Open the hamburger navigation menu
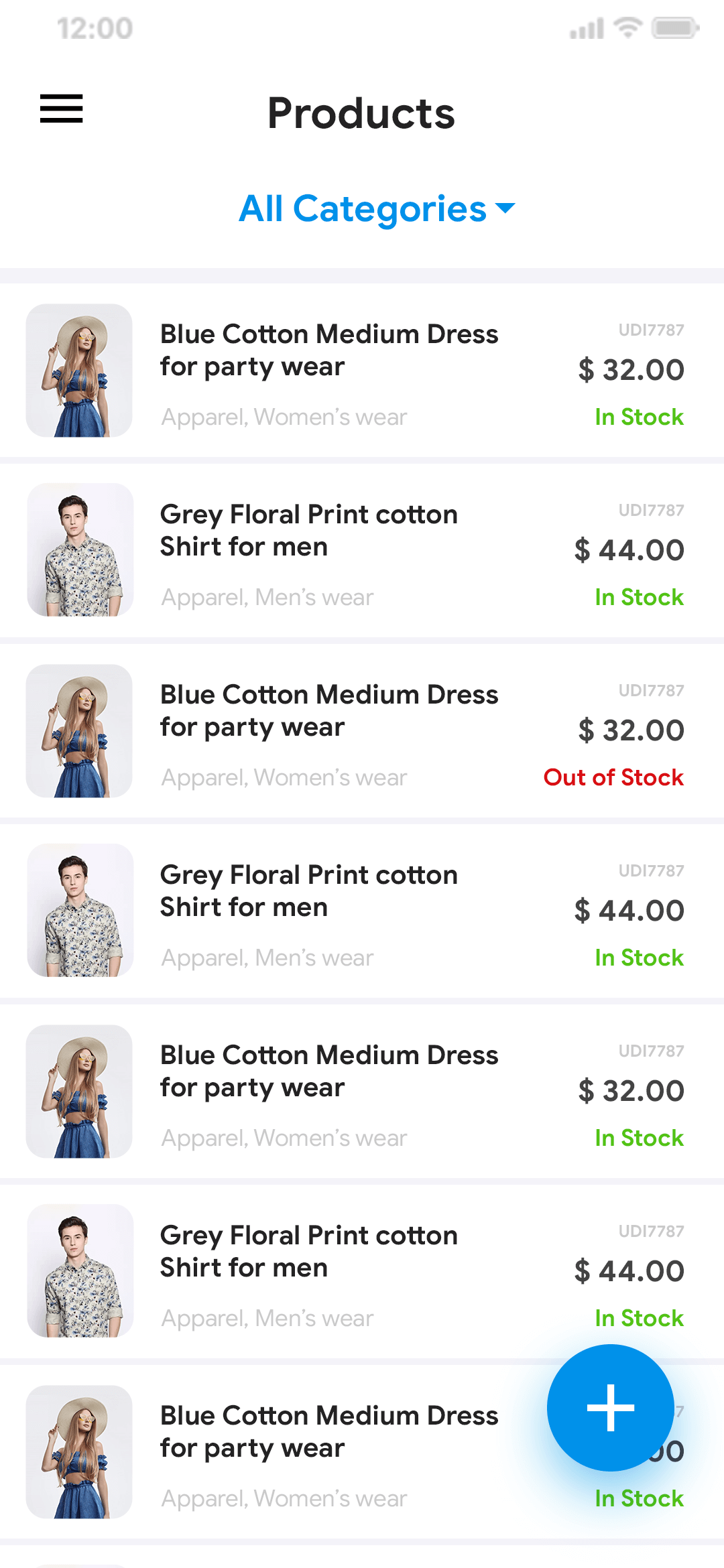 click(62, 109)
